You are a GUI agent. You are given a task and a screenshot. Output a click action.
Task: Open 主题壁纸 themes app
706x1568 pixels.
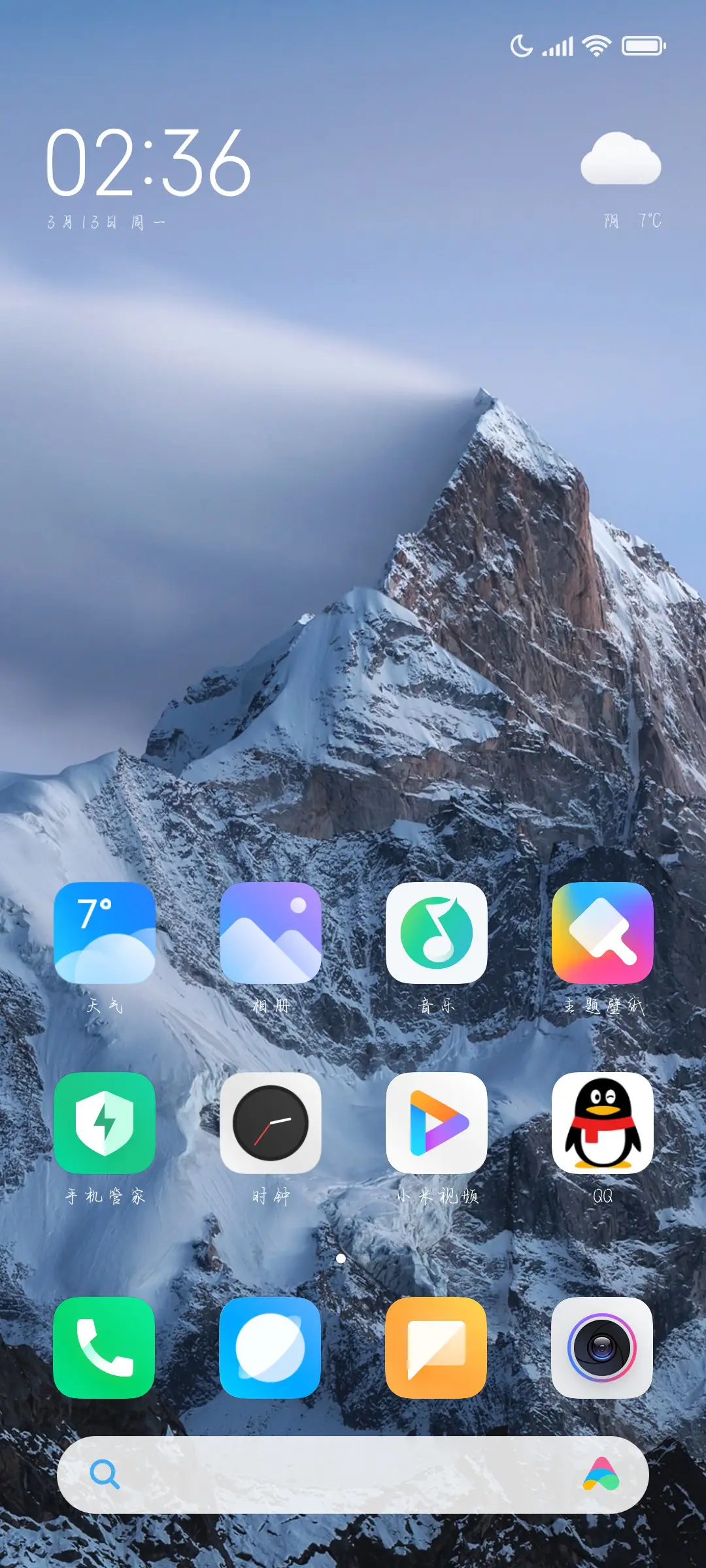point(603,933)
